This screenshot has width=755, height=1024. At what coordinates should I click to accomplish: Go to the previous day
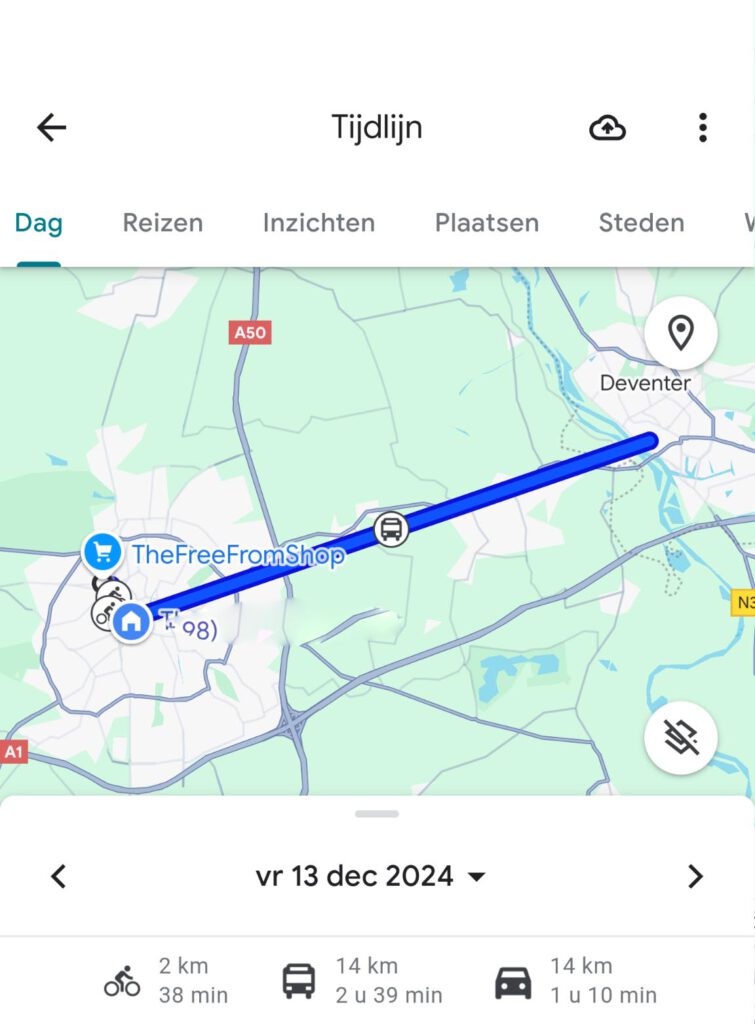click(x=59, y=877)
